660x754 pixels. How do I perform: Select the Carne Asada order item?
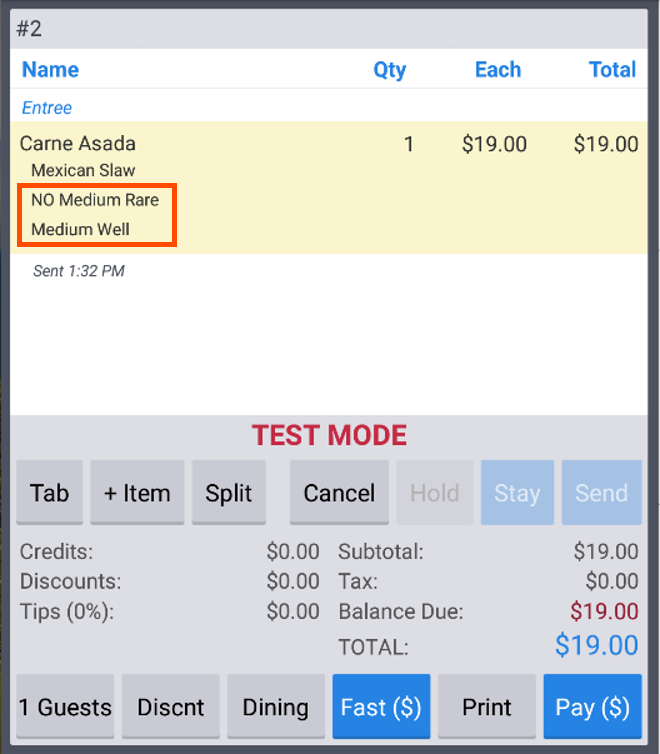point(78,143)
